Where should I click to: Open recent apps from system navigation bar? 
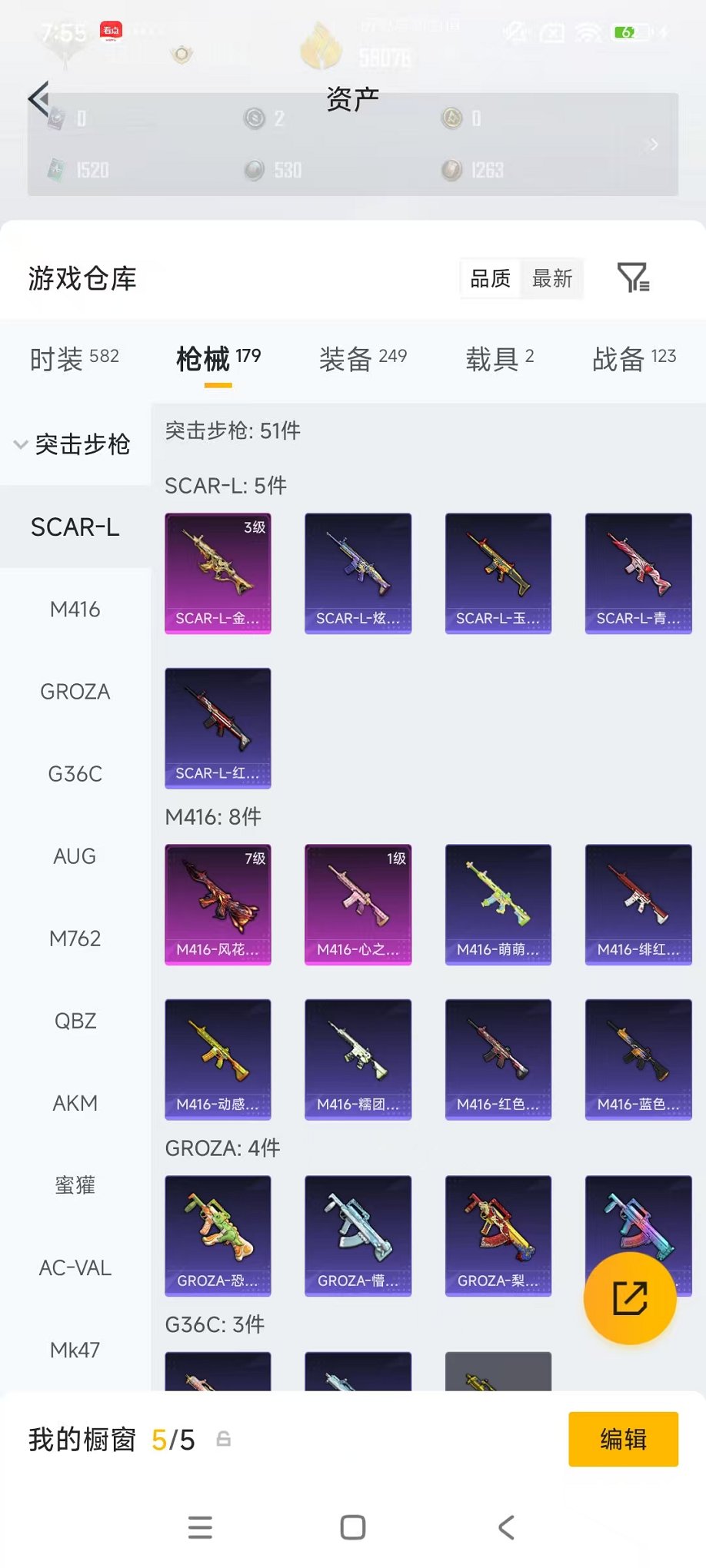(x=200, y=1527)
